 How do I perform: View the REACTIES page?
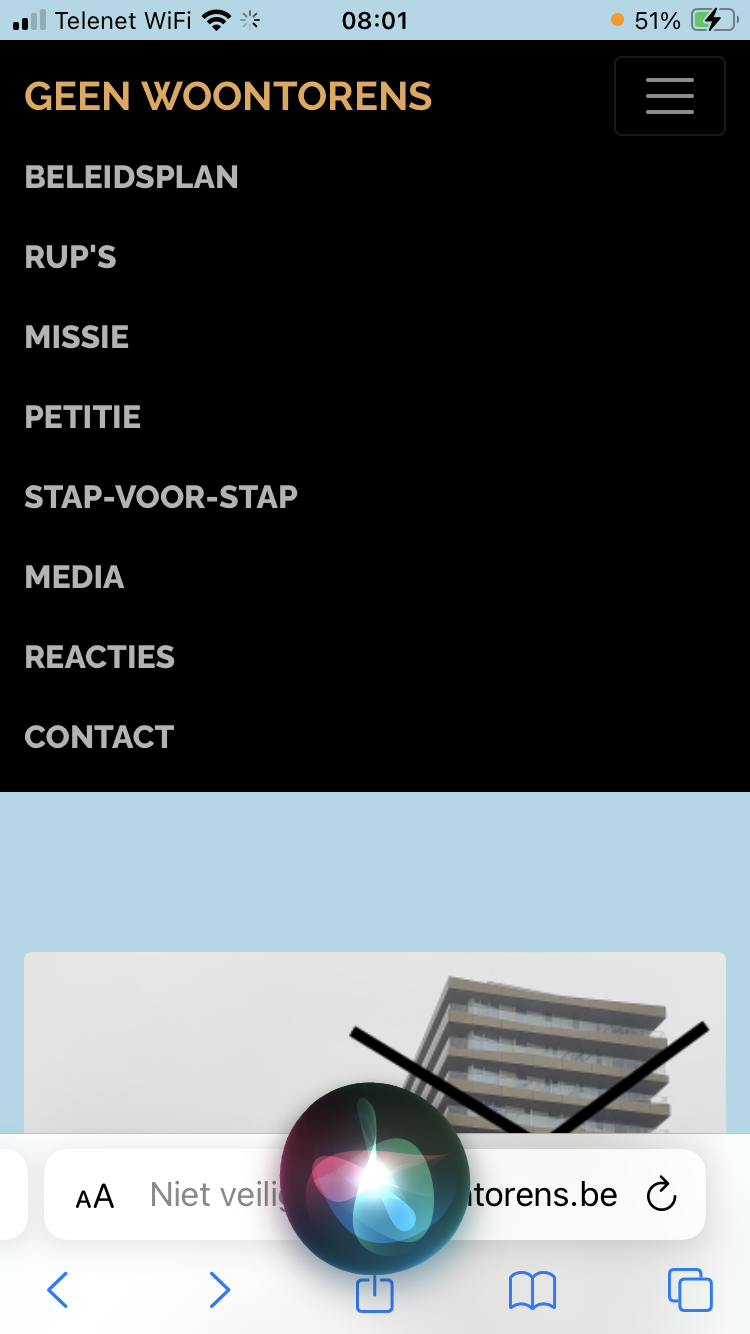tap(99, 657)
